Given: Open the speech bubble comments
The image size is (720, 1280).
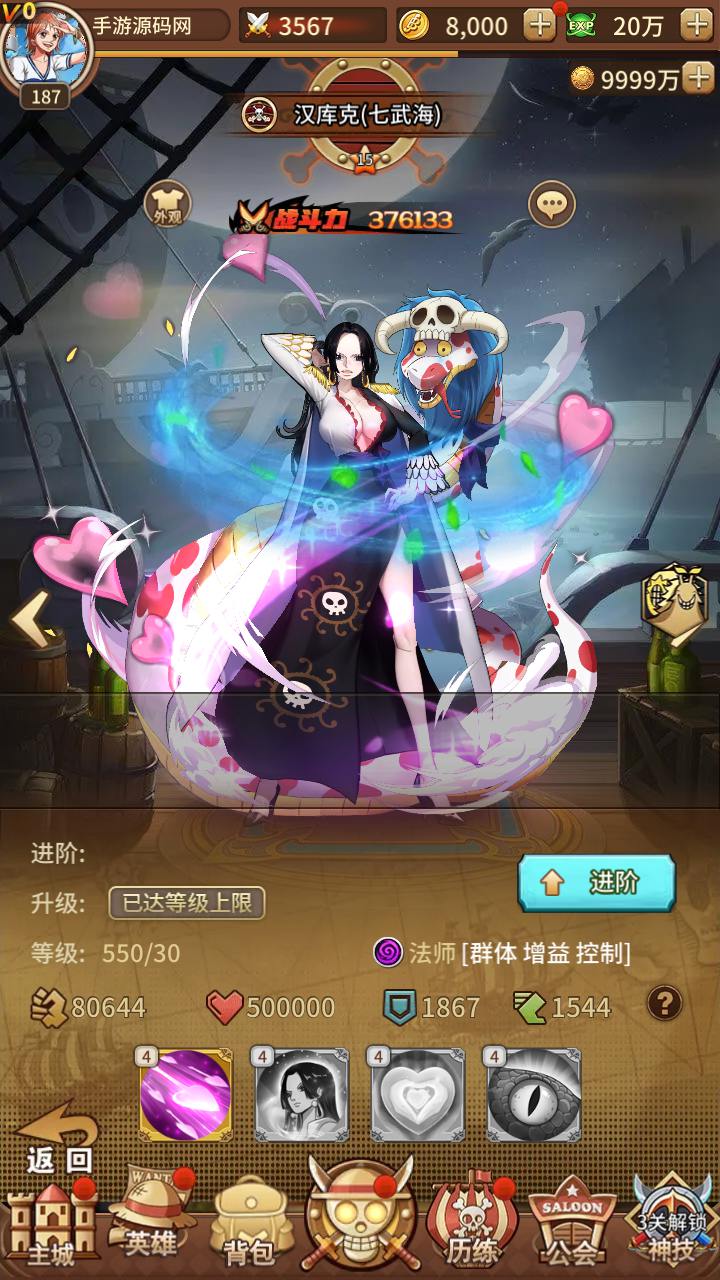Looking at the screenshot, I should tap(551, 205).
